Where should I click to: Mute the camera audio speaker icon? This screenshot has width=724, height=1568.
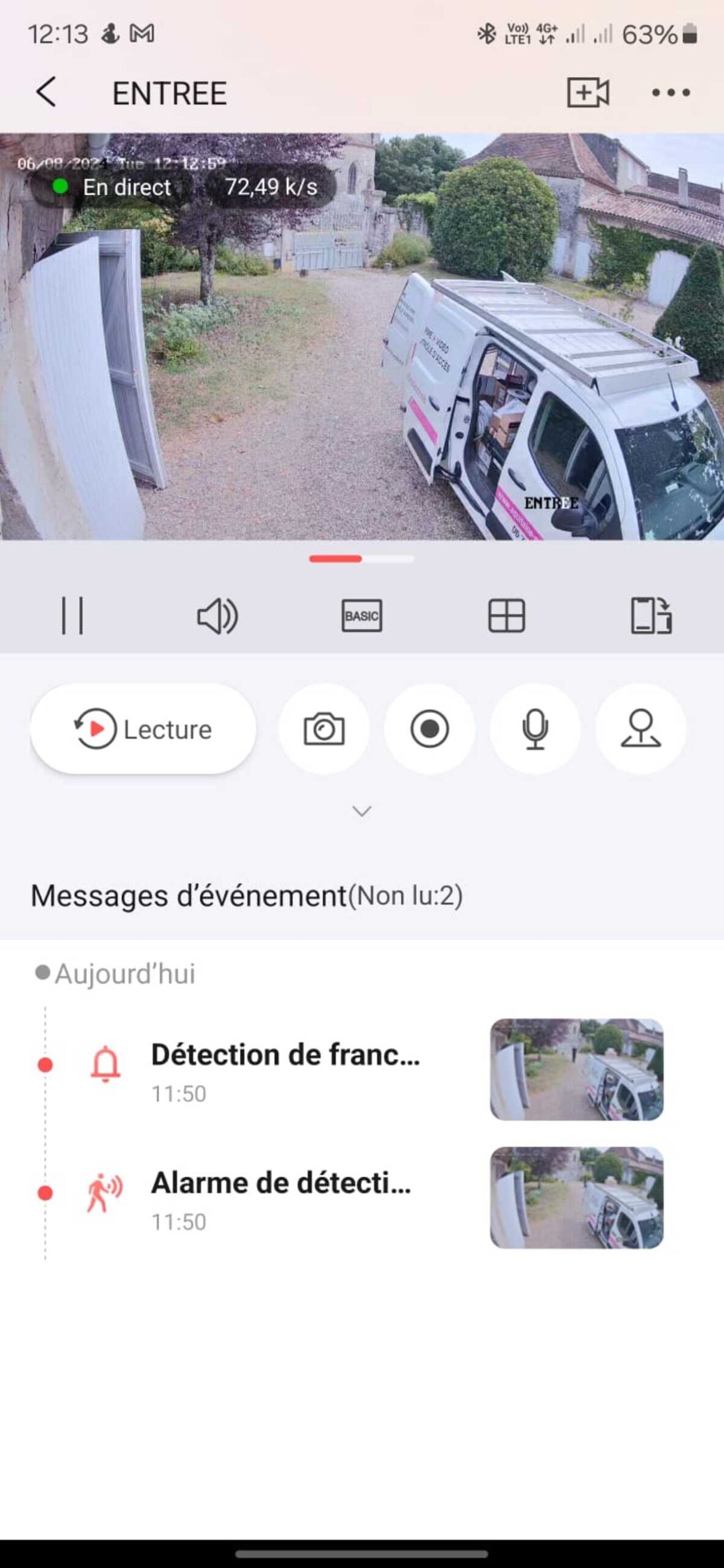[x=216, y=616]
